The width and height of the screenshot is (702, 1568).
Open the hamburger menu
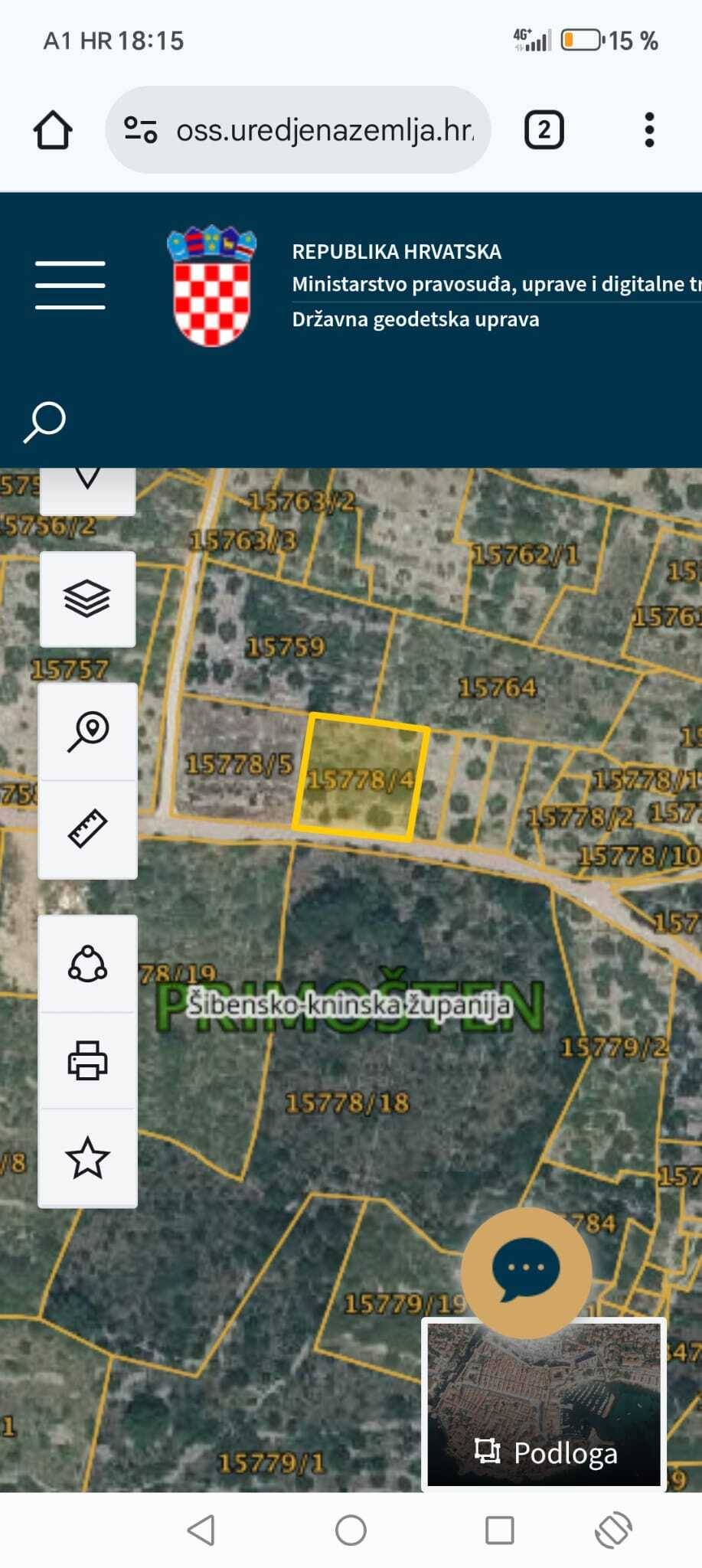click(x=70, y=285)
